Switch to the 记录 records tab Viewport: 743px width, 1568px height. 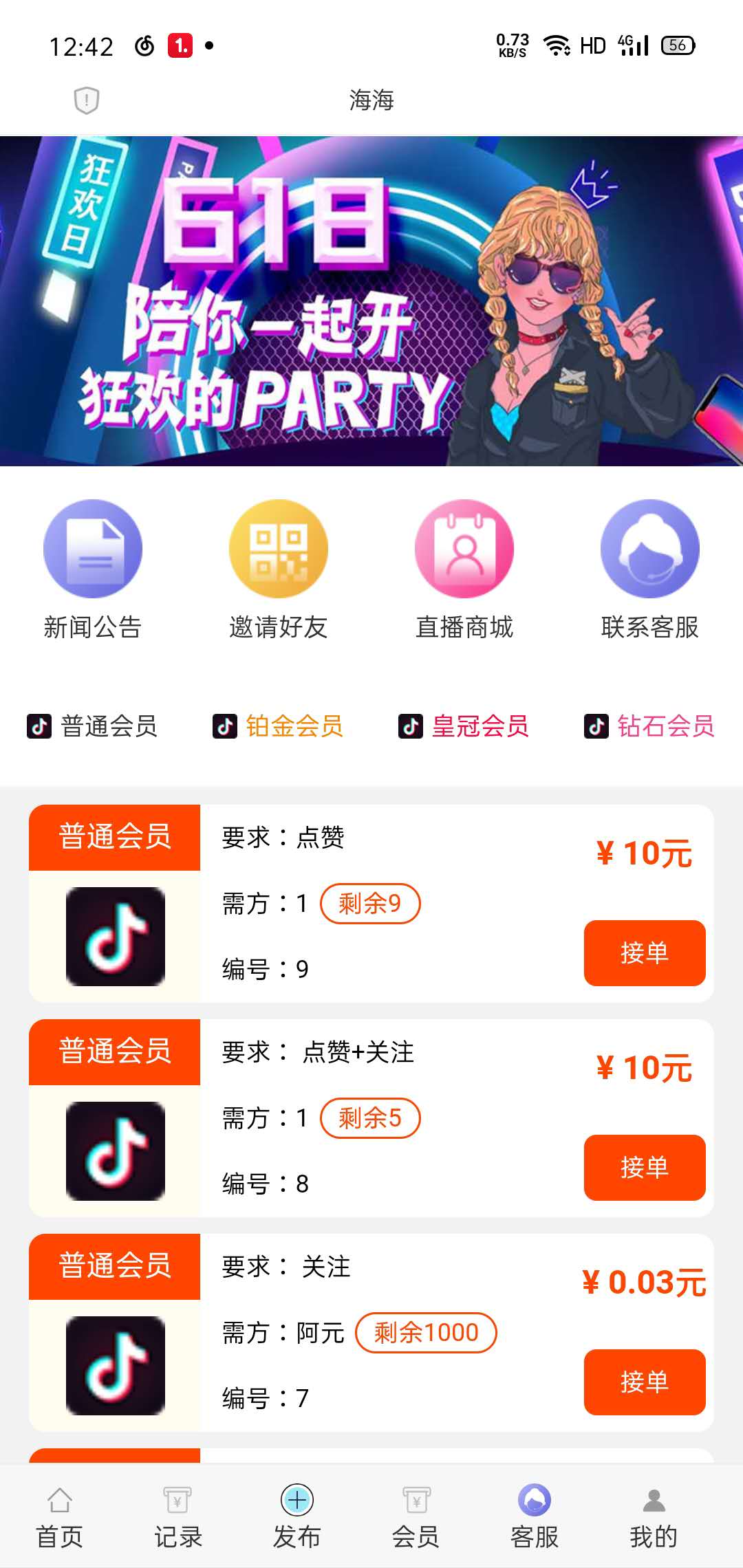pos(178,1516)
